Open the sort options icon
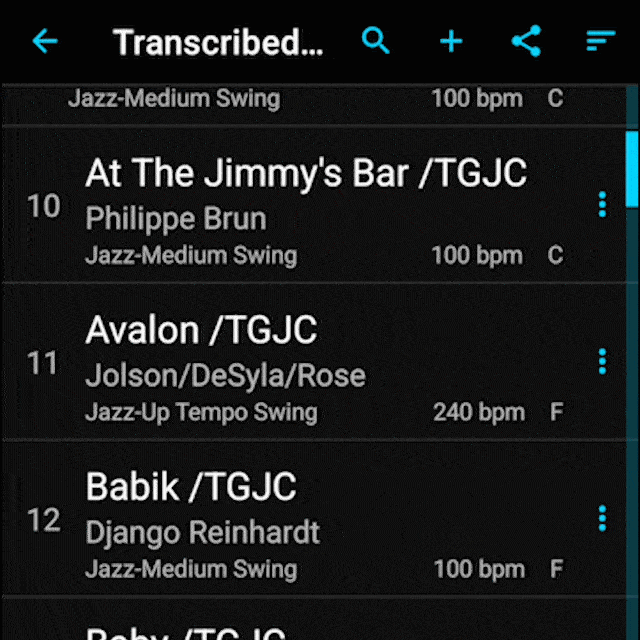The width and height of the screenshot is (640, 640). (600, 41)
